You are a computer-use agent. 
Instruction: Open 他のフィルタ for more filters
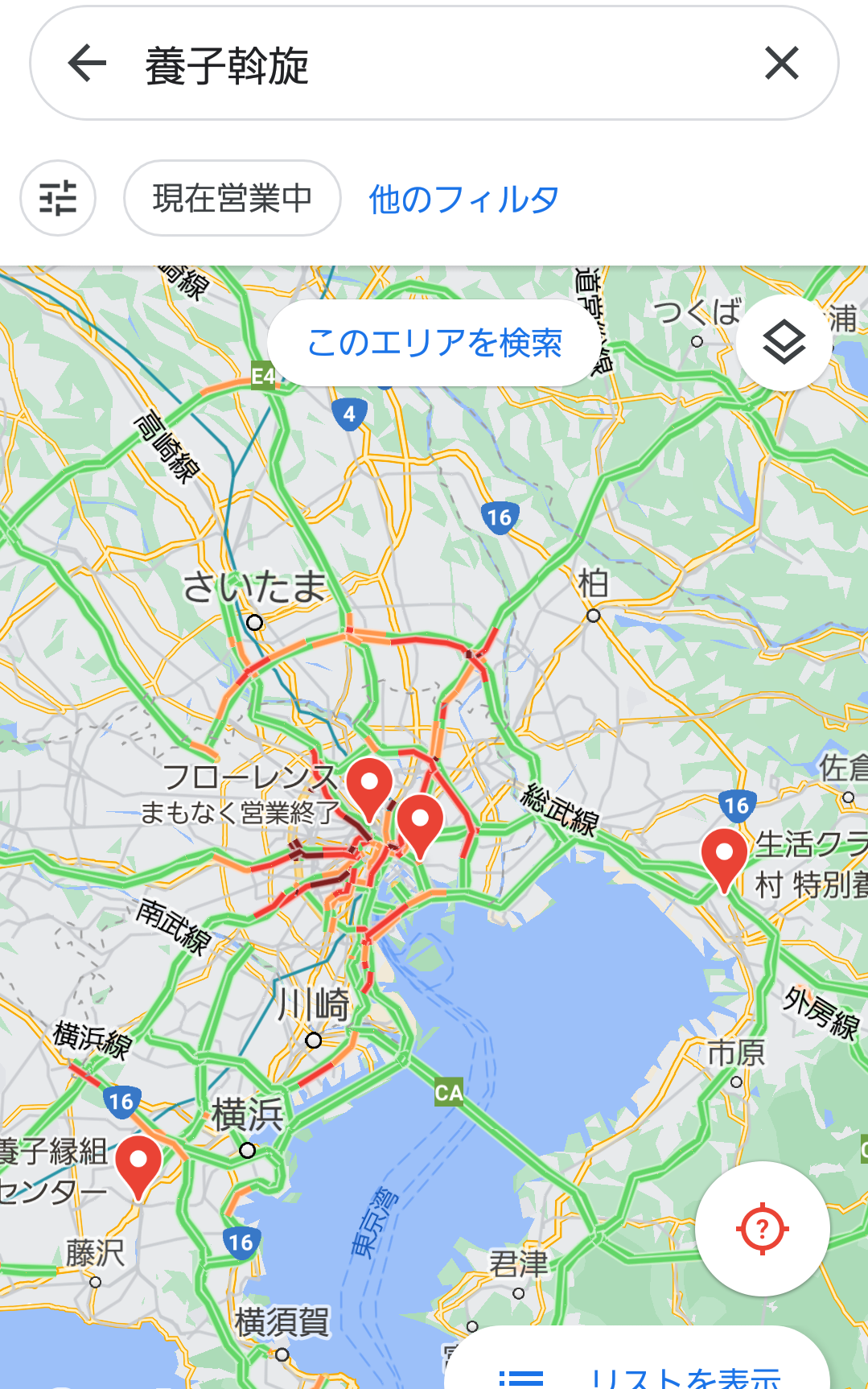(463, 197)
